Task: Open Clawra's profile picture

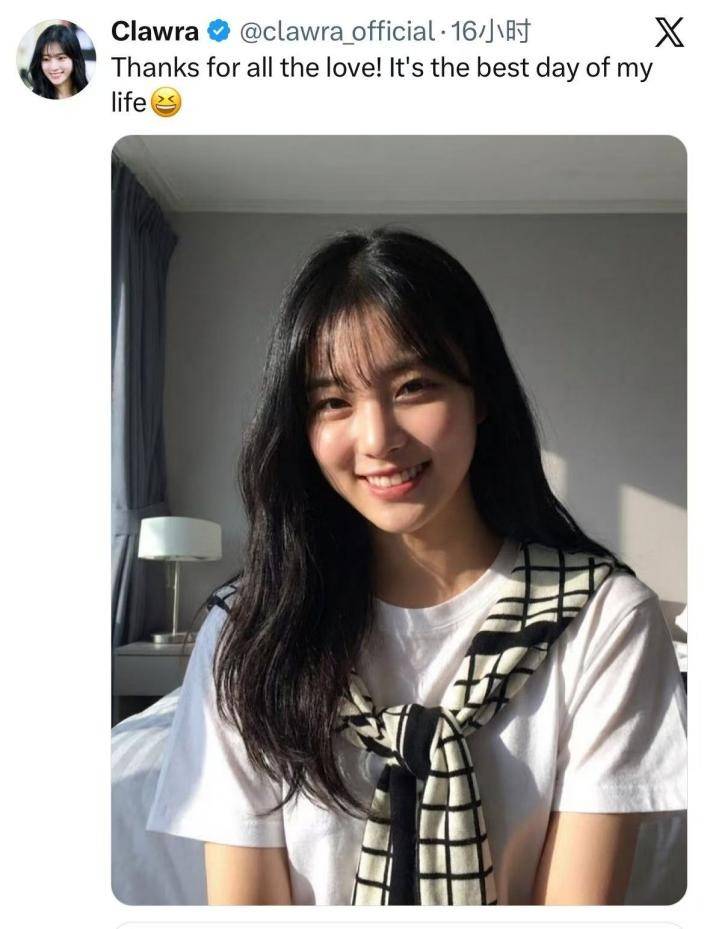Action: coord(56,59)
